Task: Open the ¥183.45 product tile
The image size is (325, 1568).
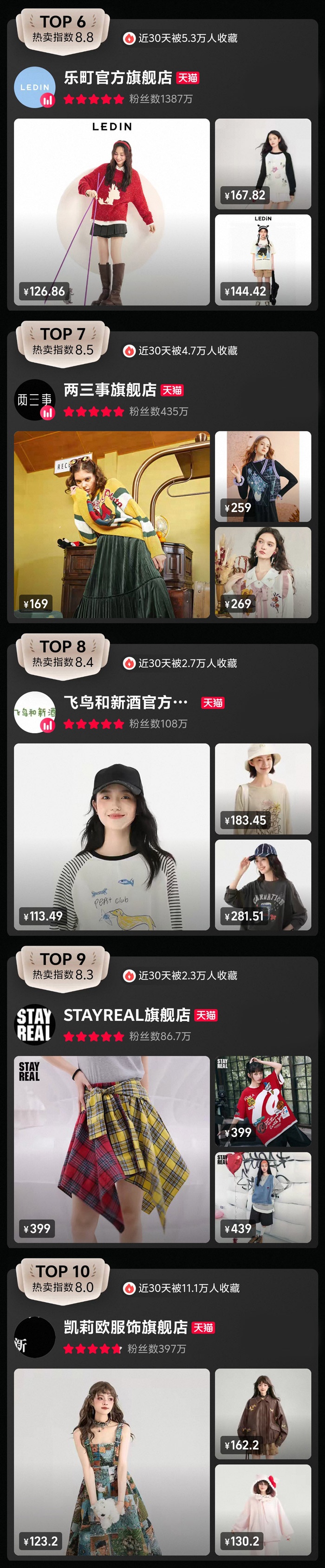Action: pos(263,789)
